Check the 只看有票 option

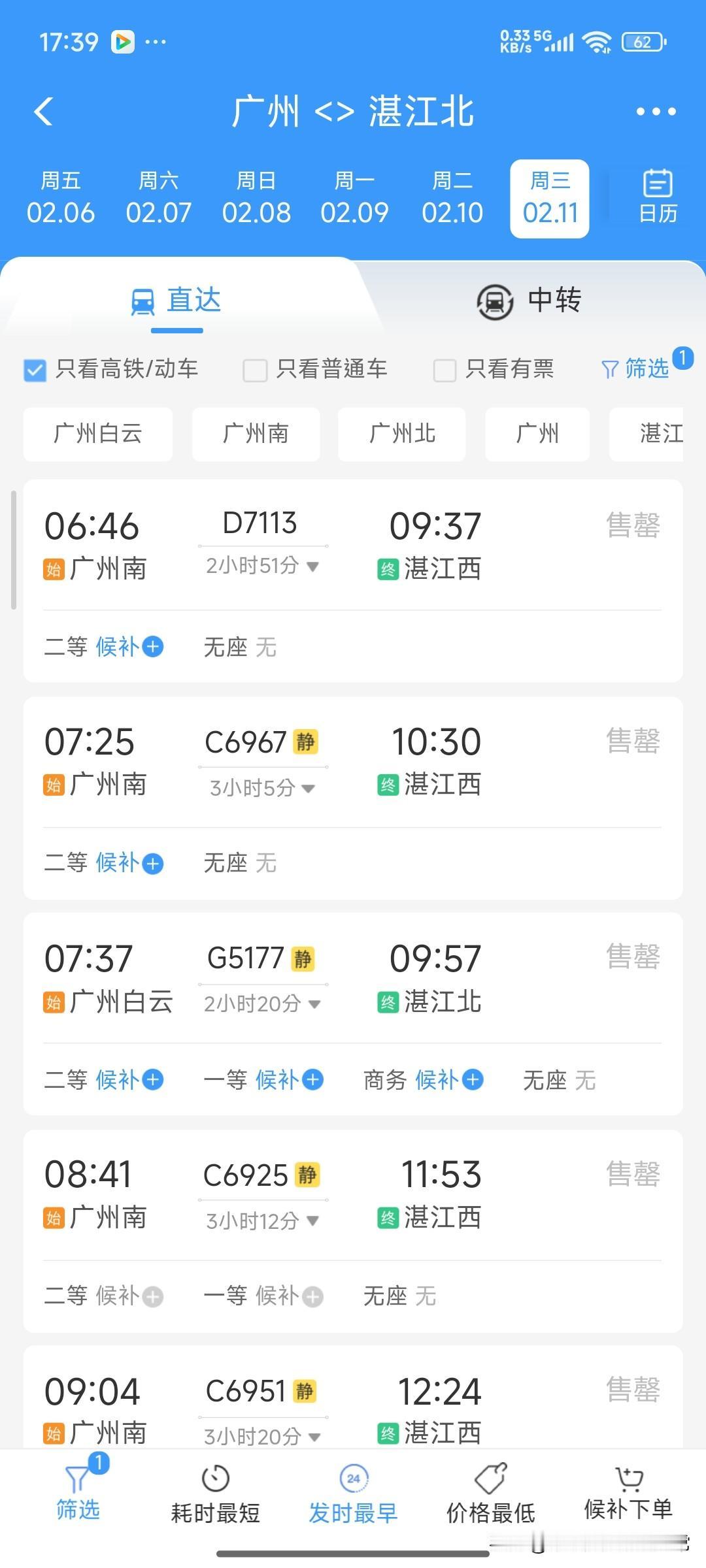point(444,369)
